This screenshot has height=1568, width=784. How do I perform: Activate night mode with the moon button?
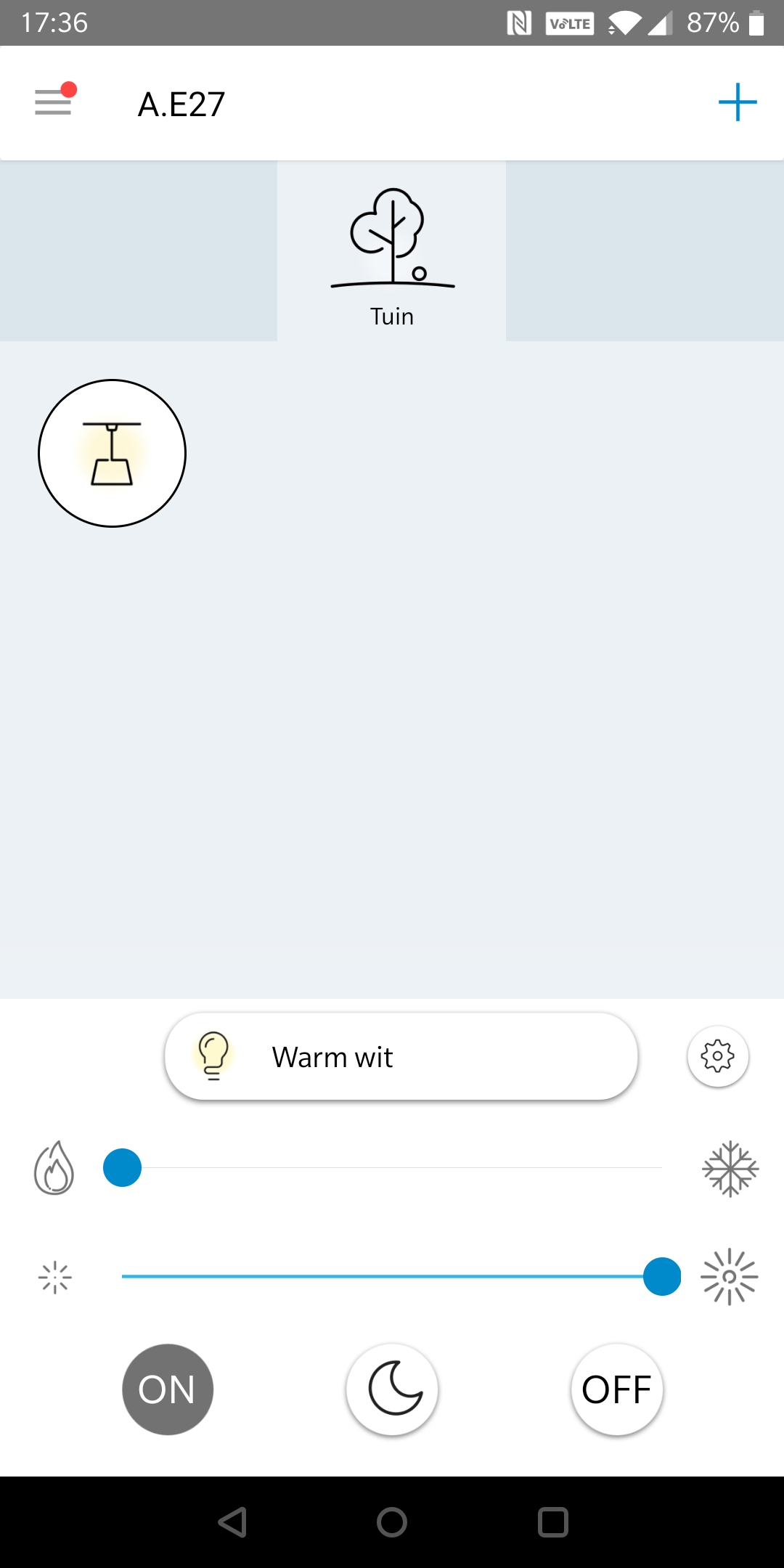(393, 1389)
